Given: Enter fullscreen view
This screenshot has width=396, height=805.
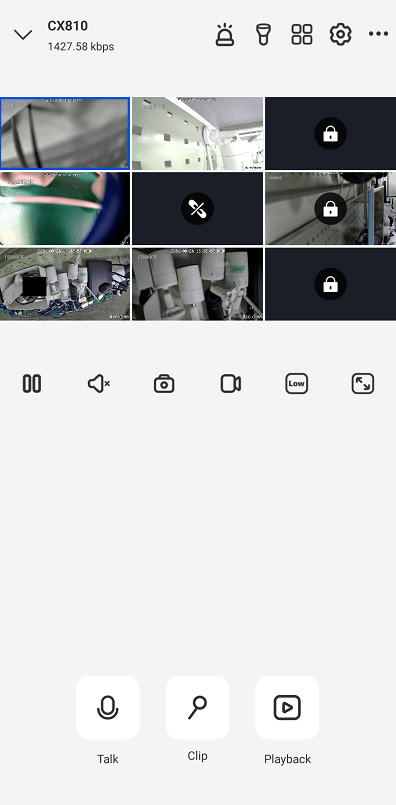Looking at the screenshot, I should coord(363,384).
